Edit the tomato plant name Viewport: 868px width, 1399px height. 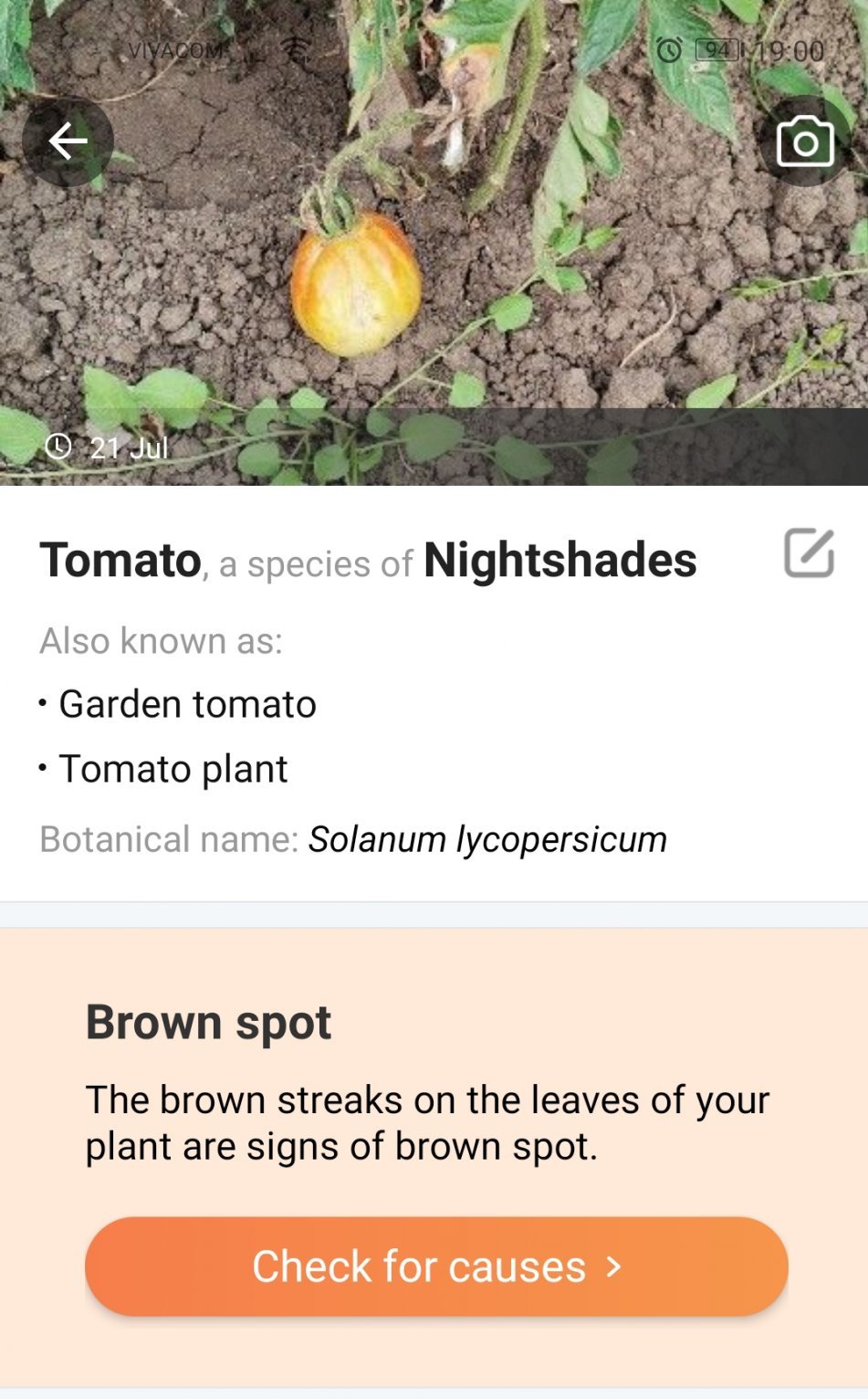(809, 553)
